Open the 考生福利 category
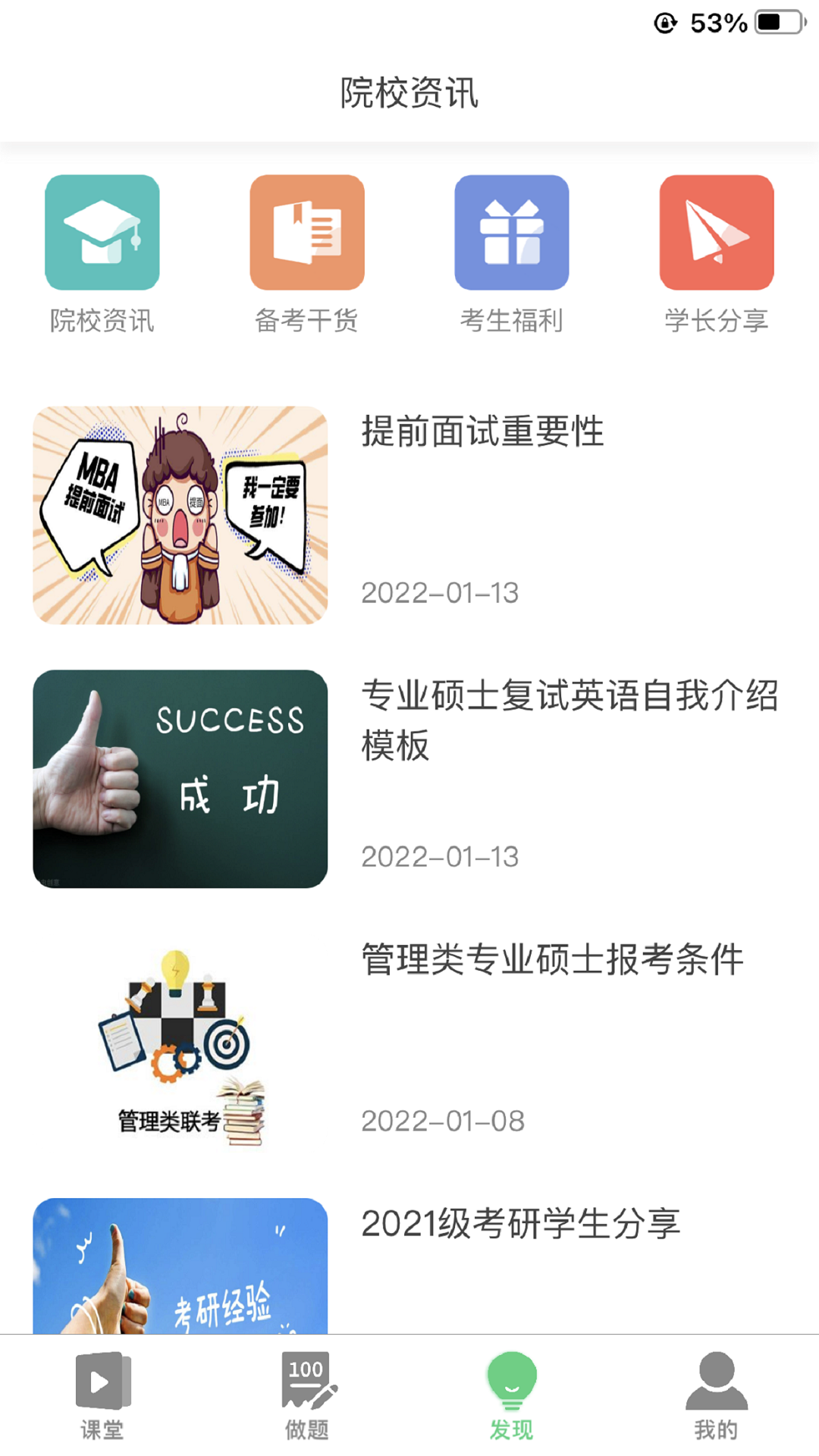 tap(512, 255)
